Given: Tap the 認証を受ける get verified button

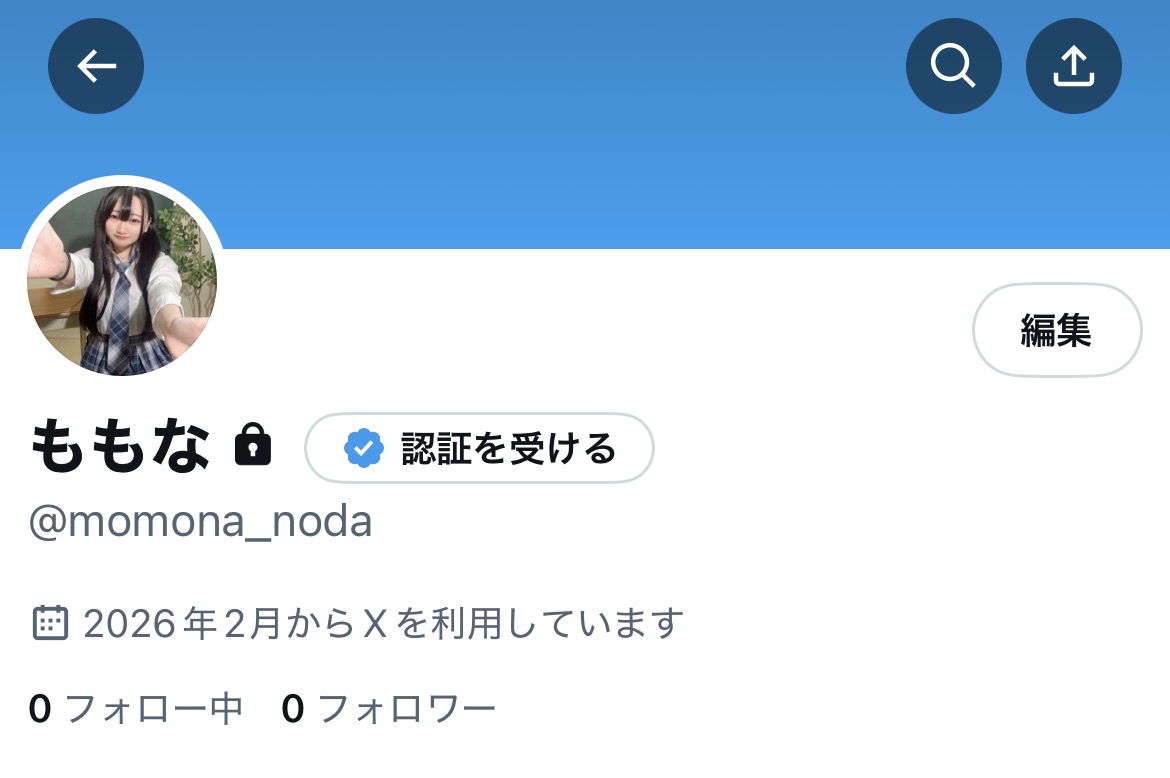Looking at the screenshot, I should click(479, 448).
